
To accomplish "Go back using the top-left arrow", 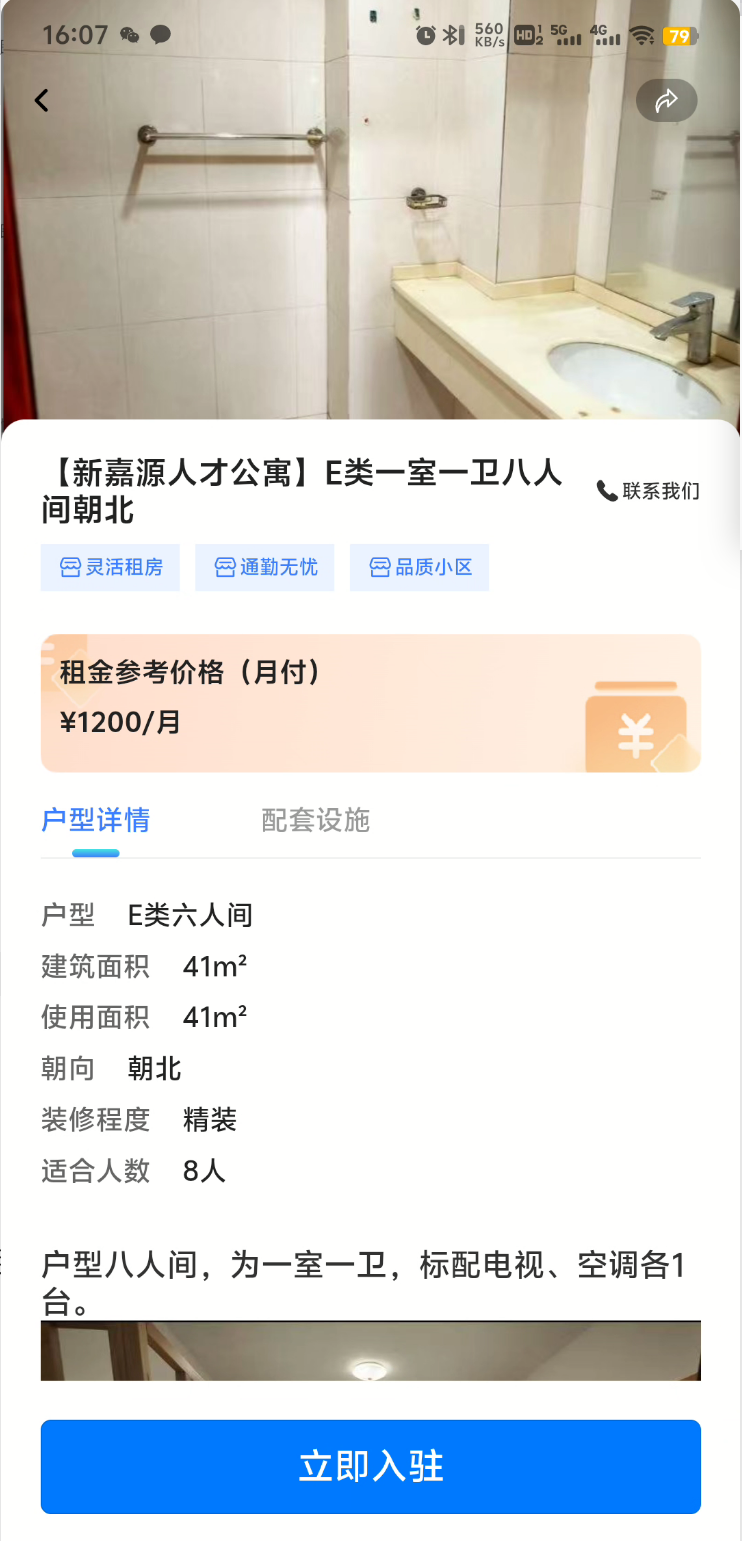I will pyautogui.click(x=42, y=100).
